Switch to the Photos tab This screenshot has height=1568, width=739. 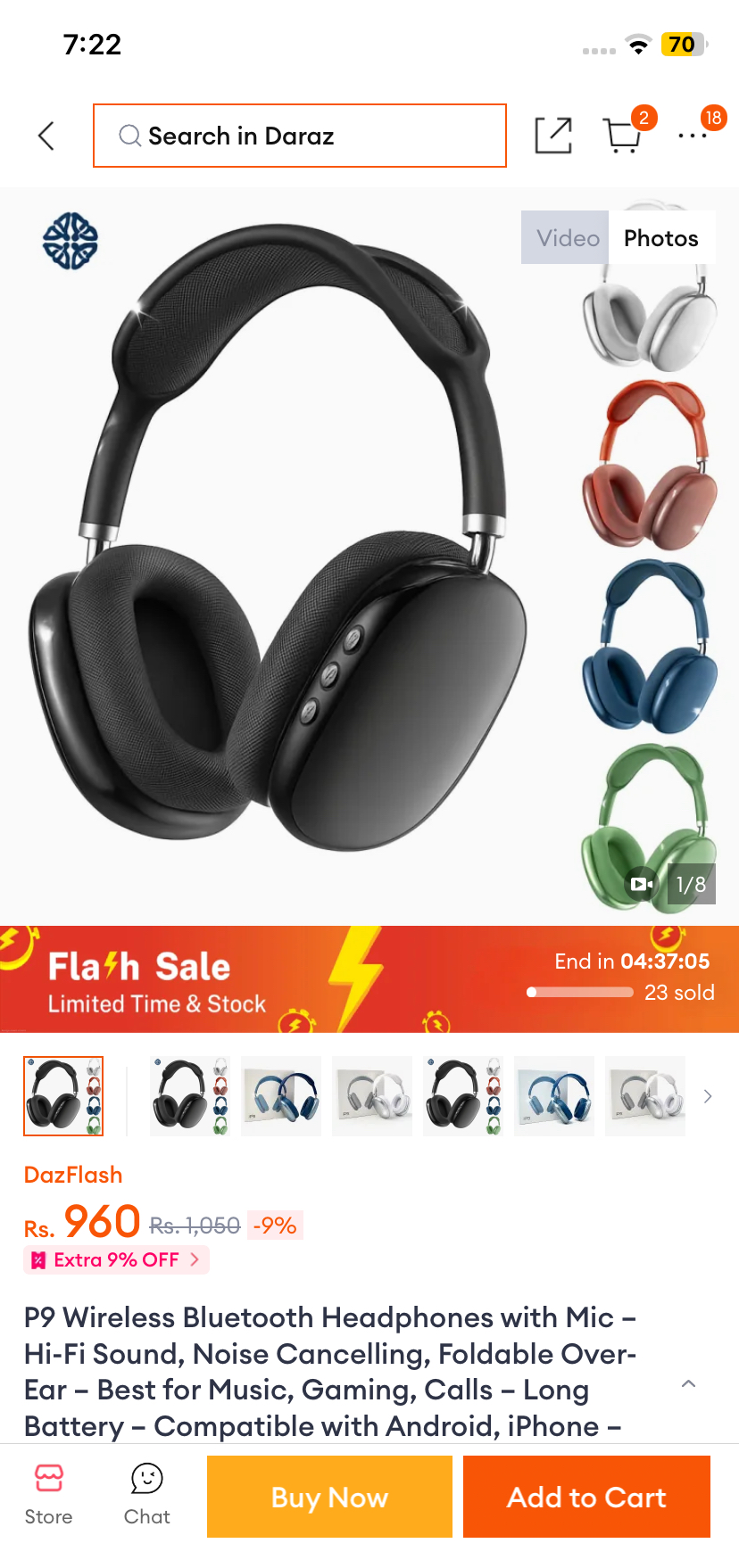pyautogui.click(x=661, y=237)
